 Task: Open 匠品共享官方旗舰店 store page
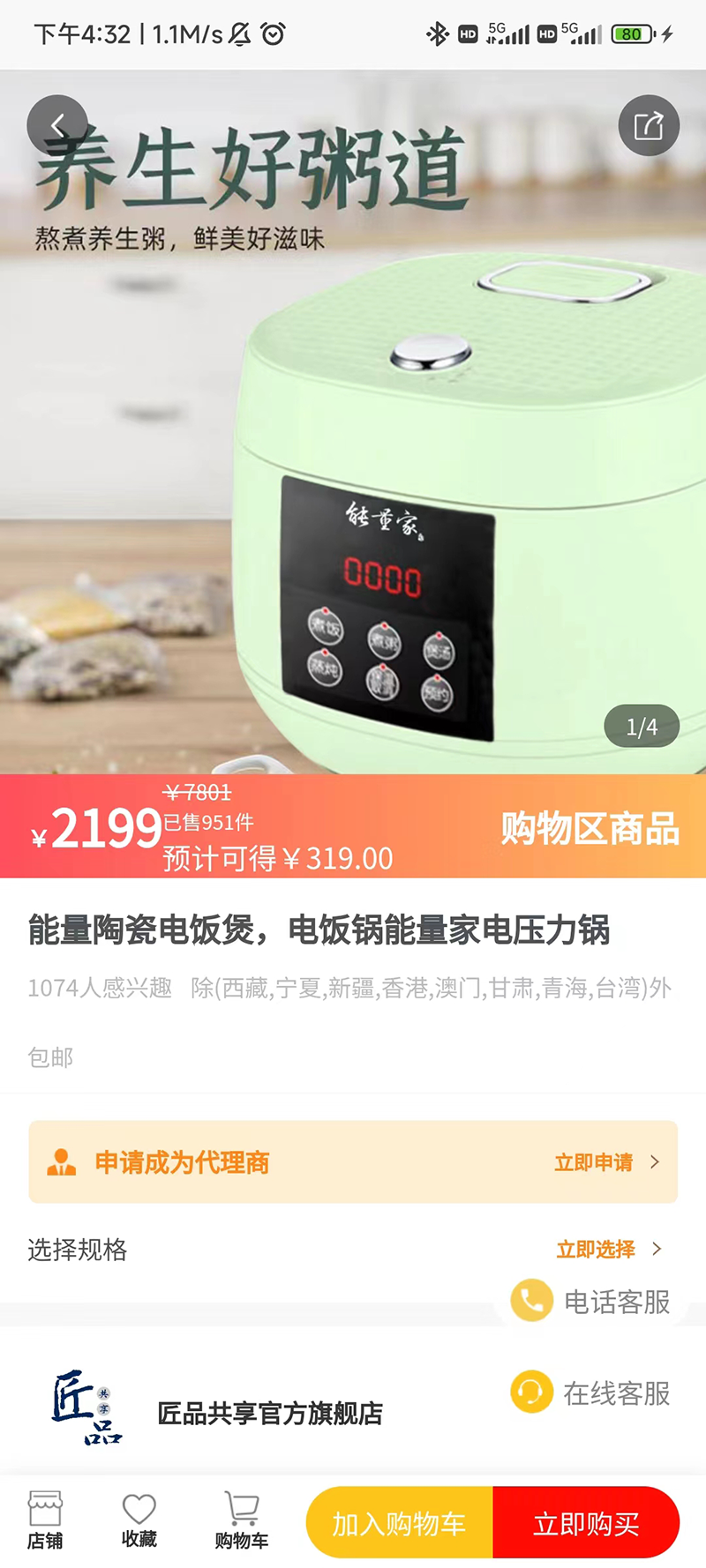(269, 1413)
